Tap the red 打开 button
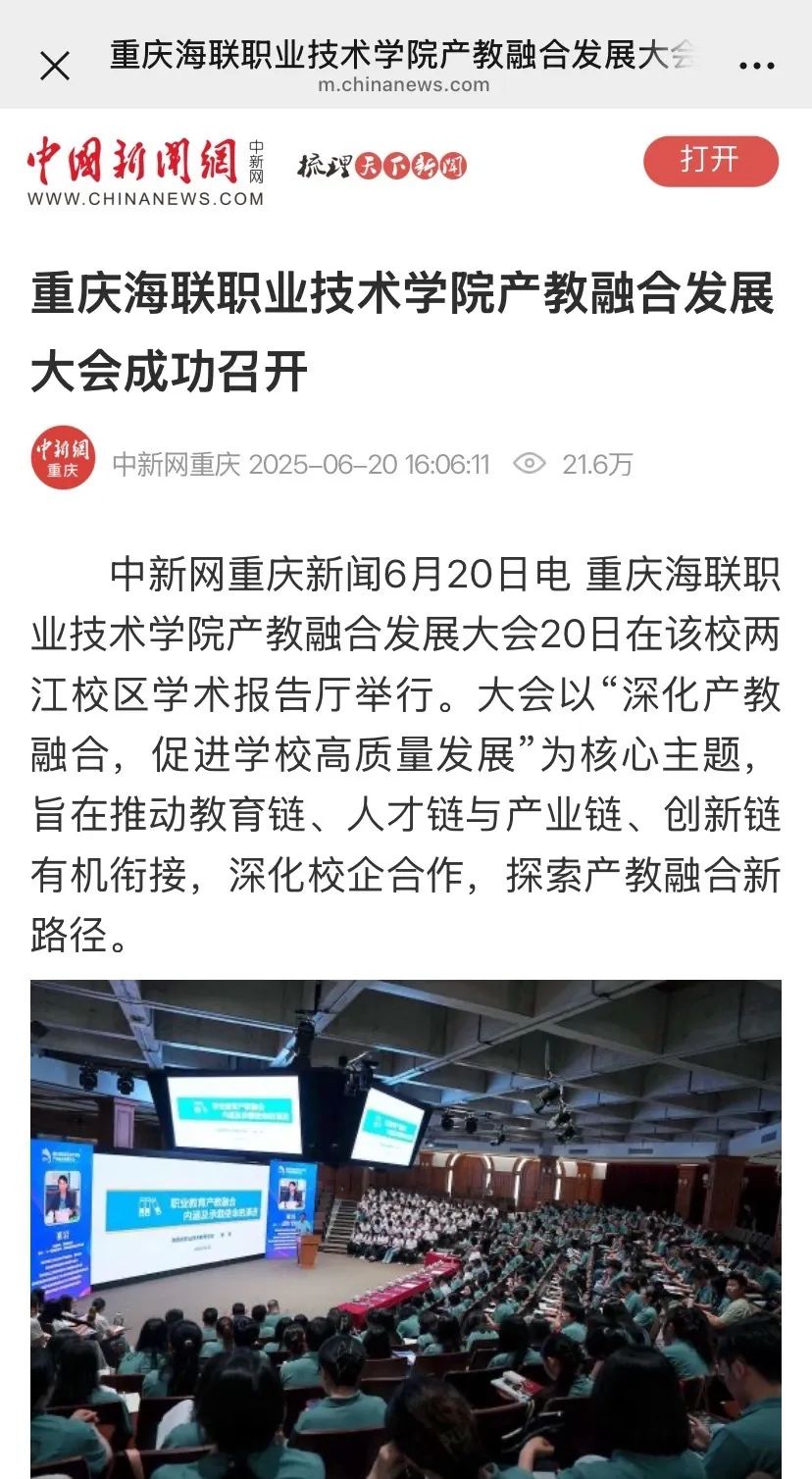 [710, 161]
